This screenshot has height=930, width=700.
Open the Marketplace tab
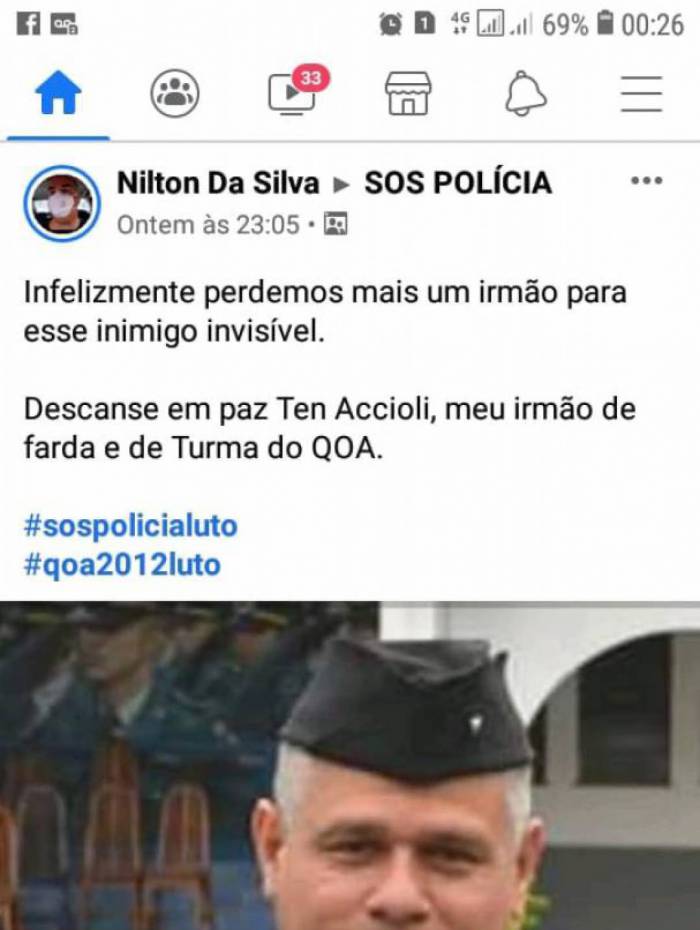[x=408, y=95]
